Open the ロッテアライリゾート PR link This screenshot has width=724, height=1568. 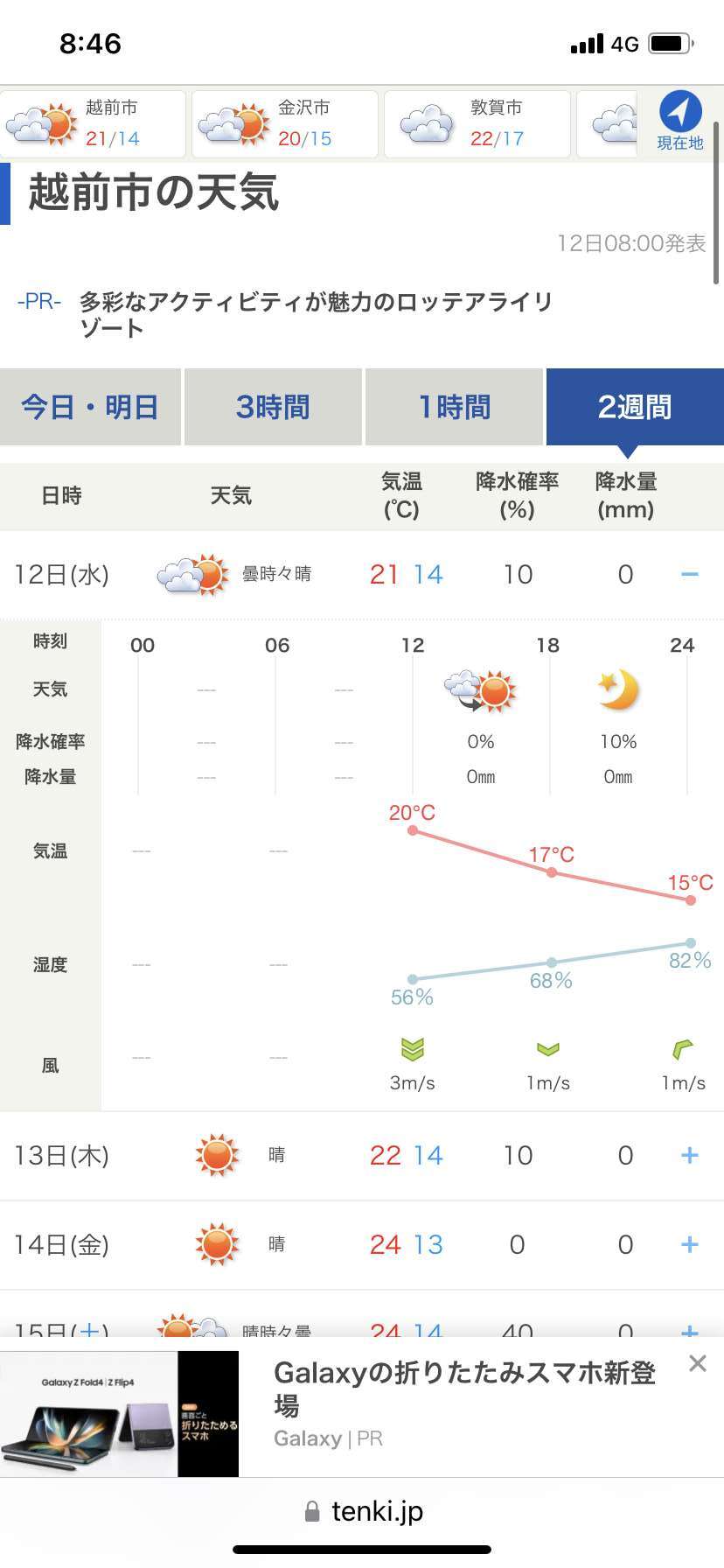(317, 315)
